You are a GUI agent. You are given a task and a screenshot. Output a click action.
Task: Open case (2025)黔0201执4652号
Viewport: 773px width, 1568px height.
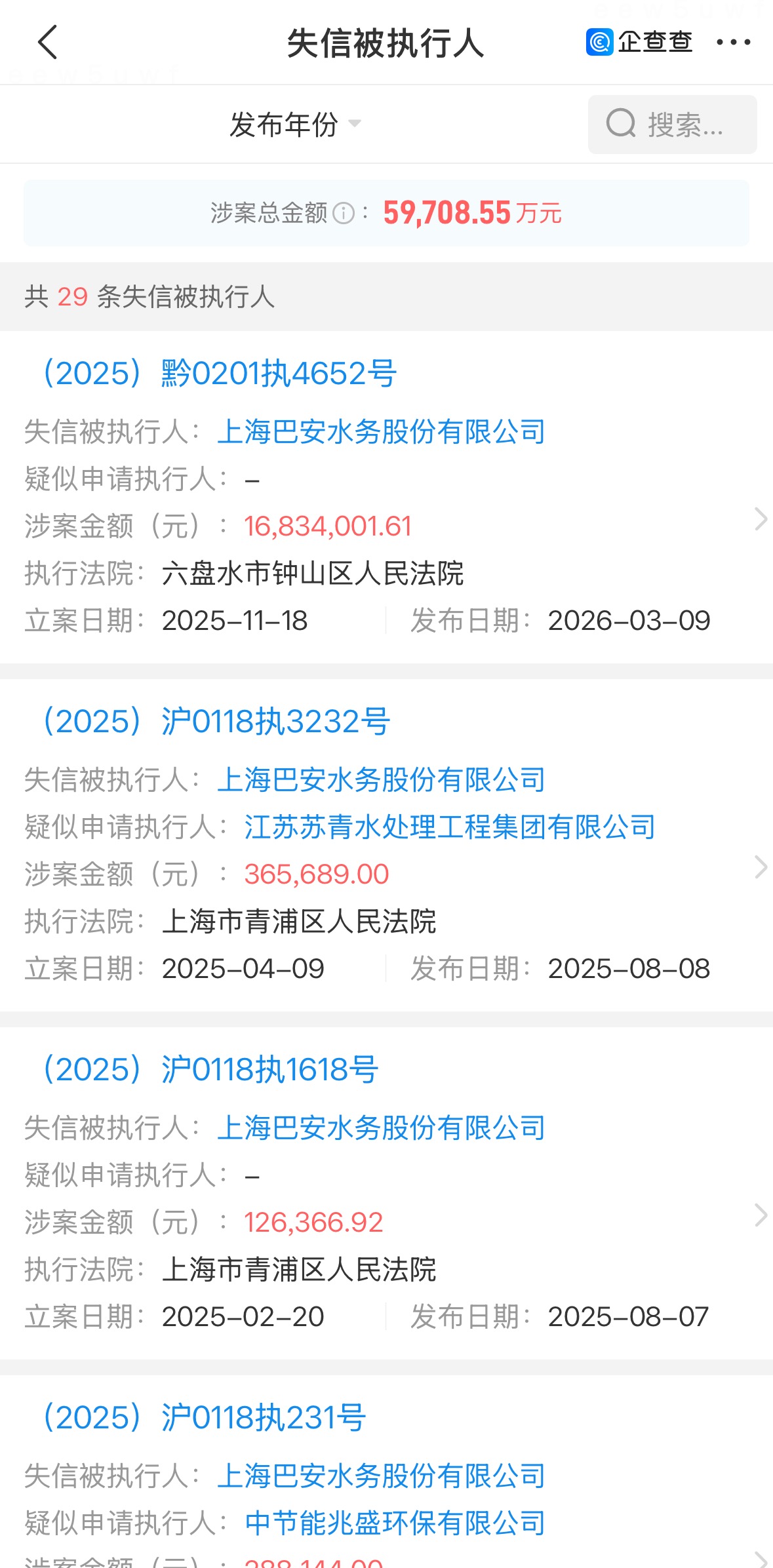tap(219, 374)
